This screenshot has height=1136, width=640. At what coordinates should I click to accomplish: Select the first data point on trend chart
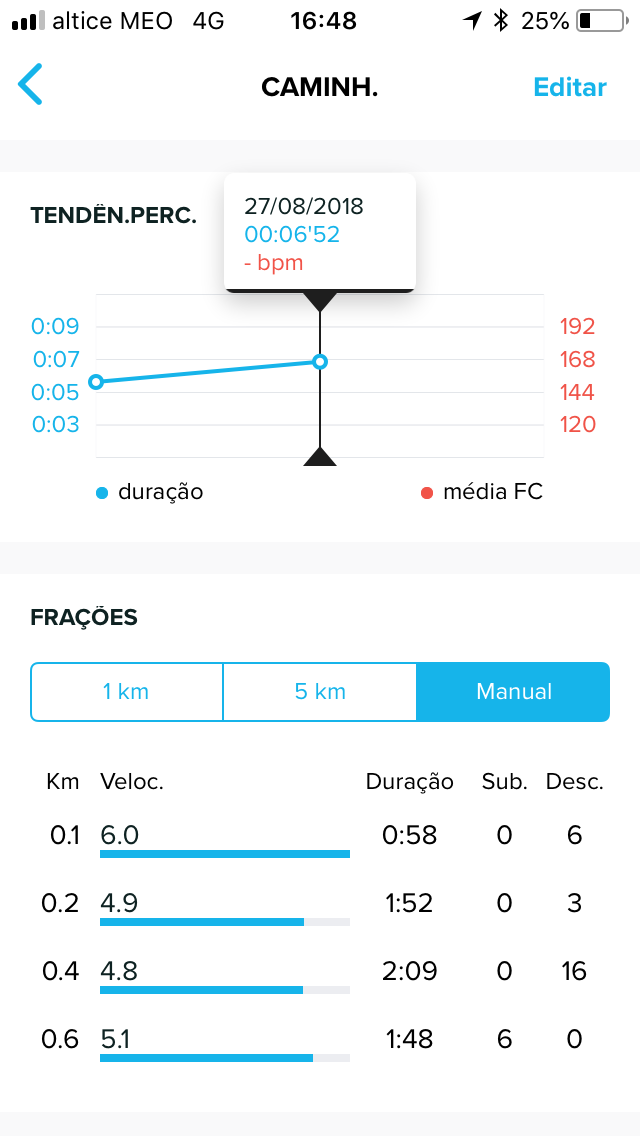tap(95, 382)
